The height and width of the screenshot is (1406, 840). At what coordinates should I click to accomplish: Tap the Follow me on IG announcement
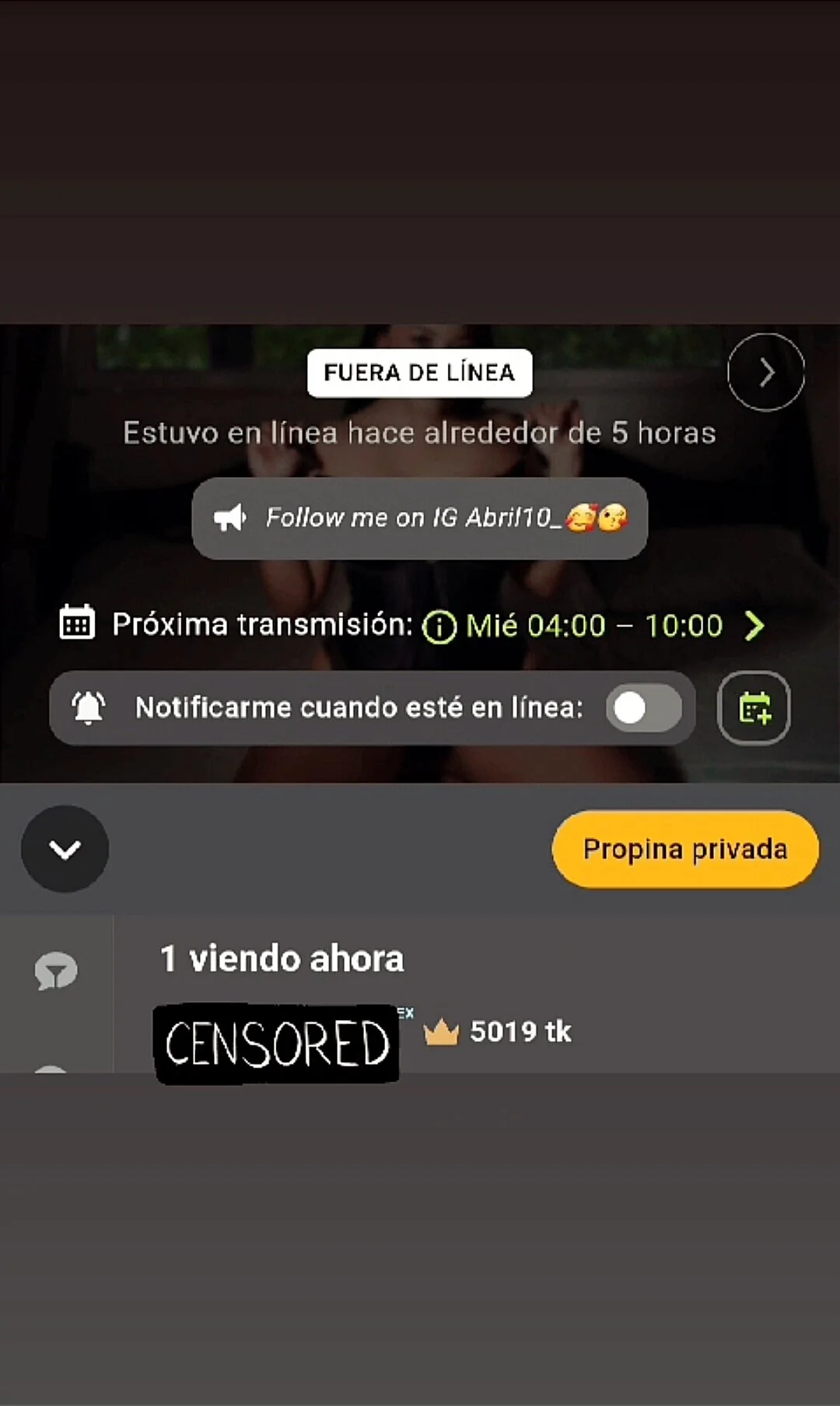[x=419, y=518]
